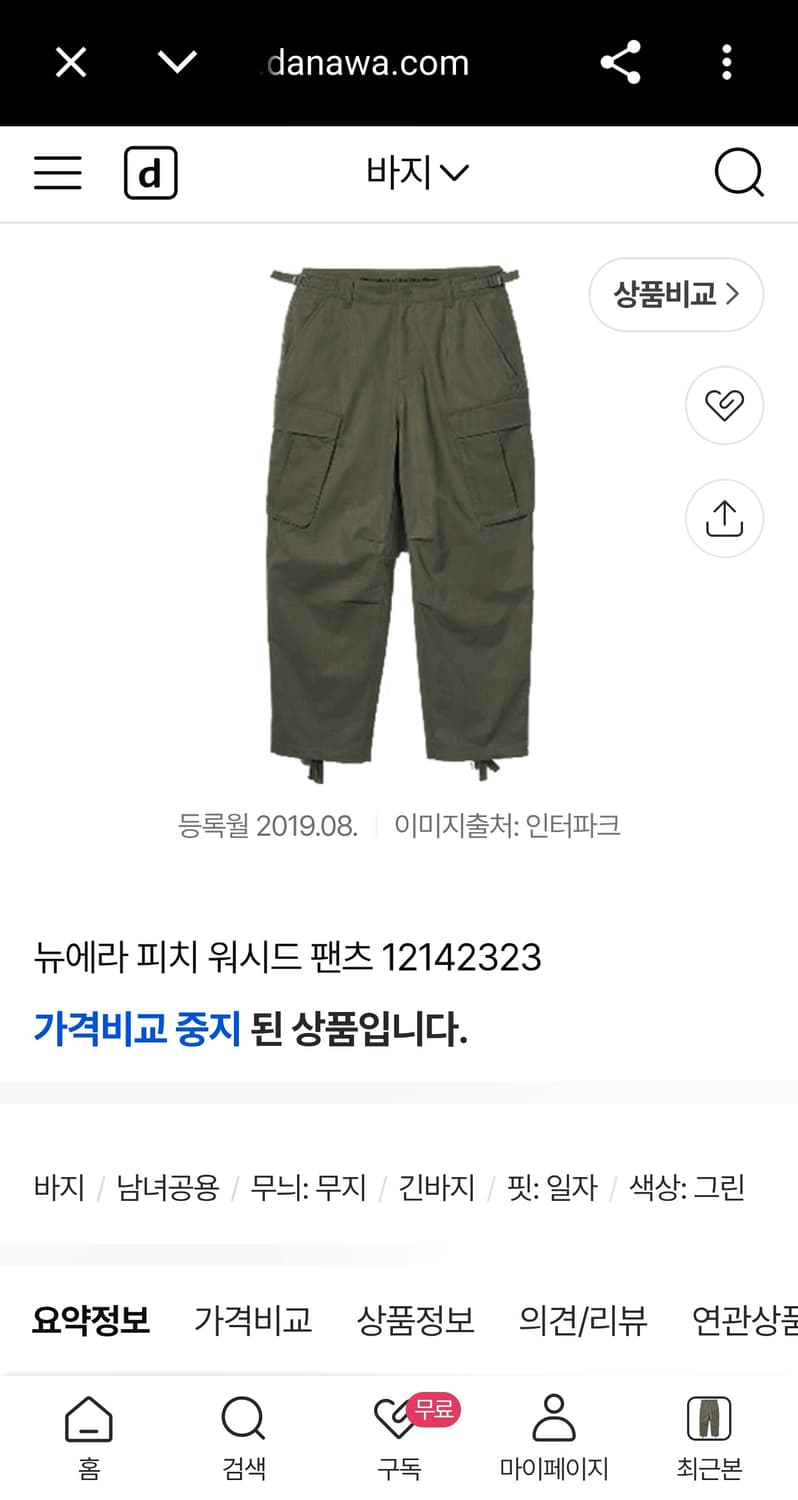Viewport: 798px width, 1500px height.
Task: Open the 바지 category dropdown
Action: click(x=417, y=172)
